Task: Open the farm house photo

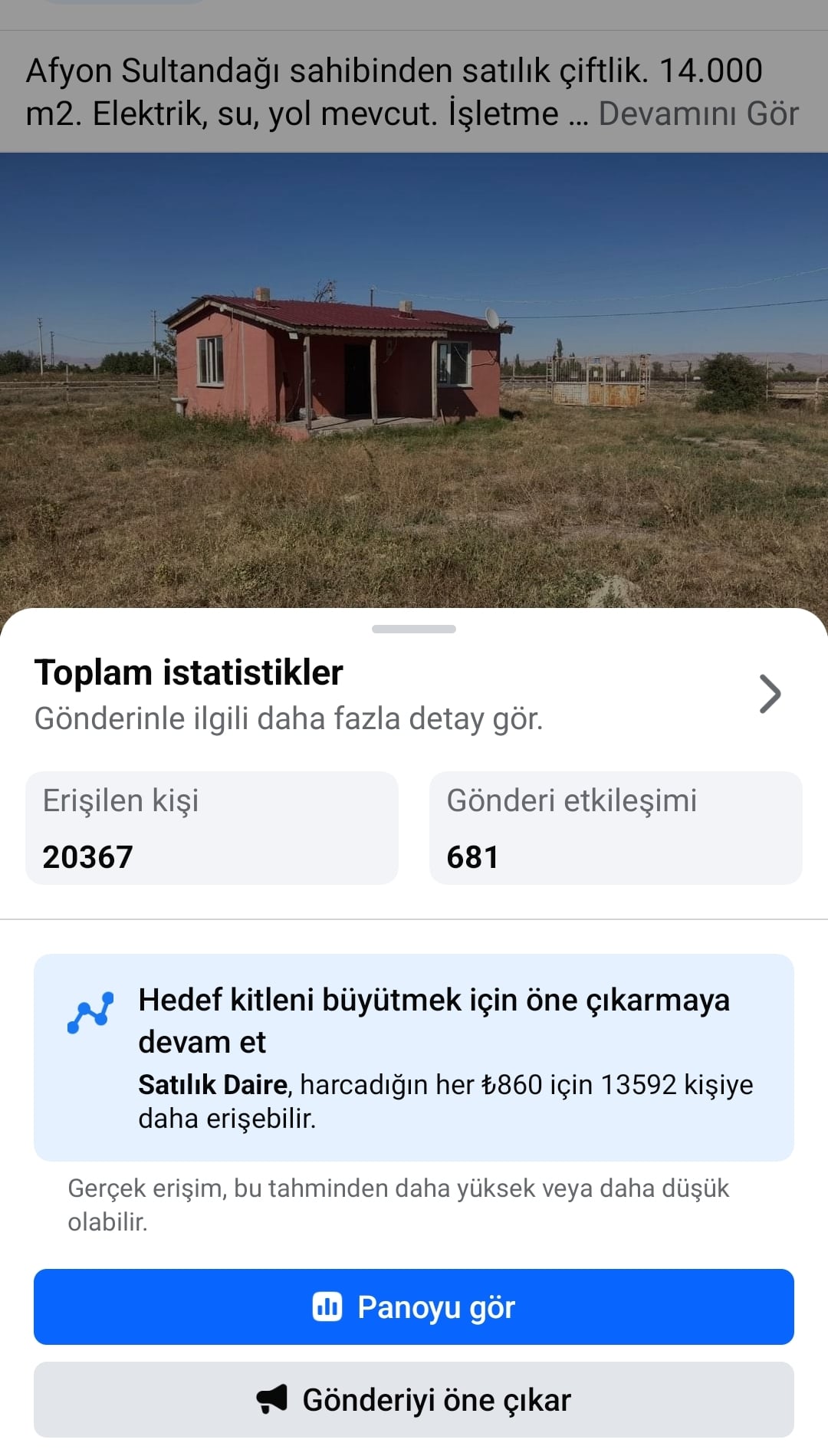Action: tap(414, 380)
